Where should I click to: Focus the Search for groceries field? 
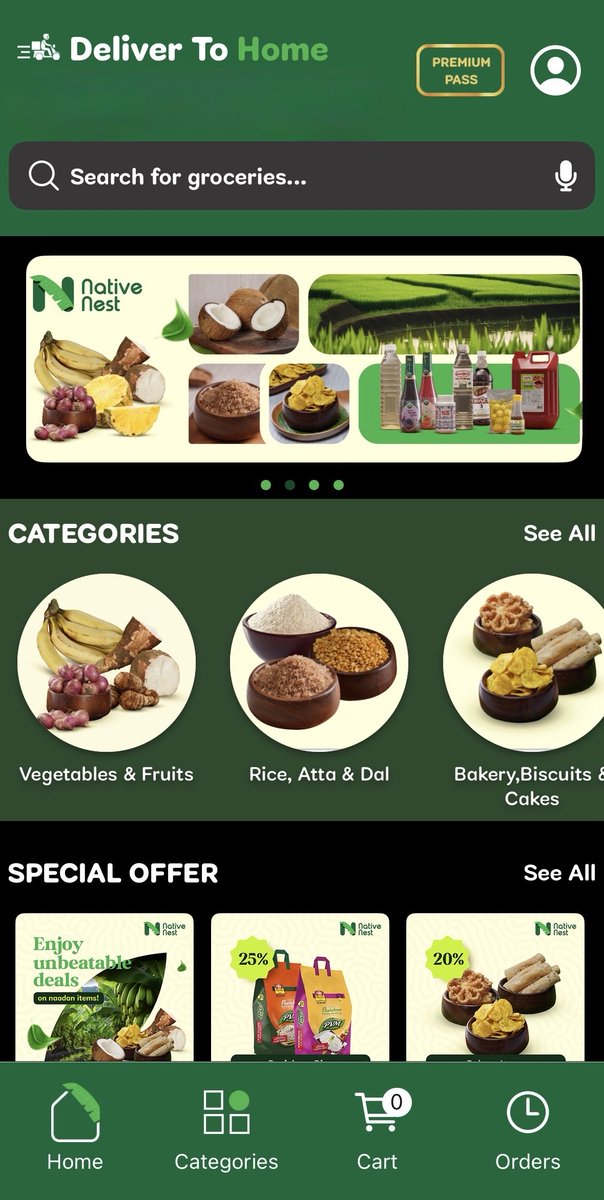(290, 177)
